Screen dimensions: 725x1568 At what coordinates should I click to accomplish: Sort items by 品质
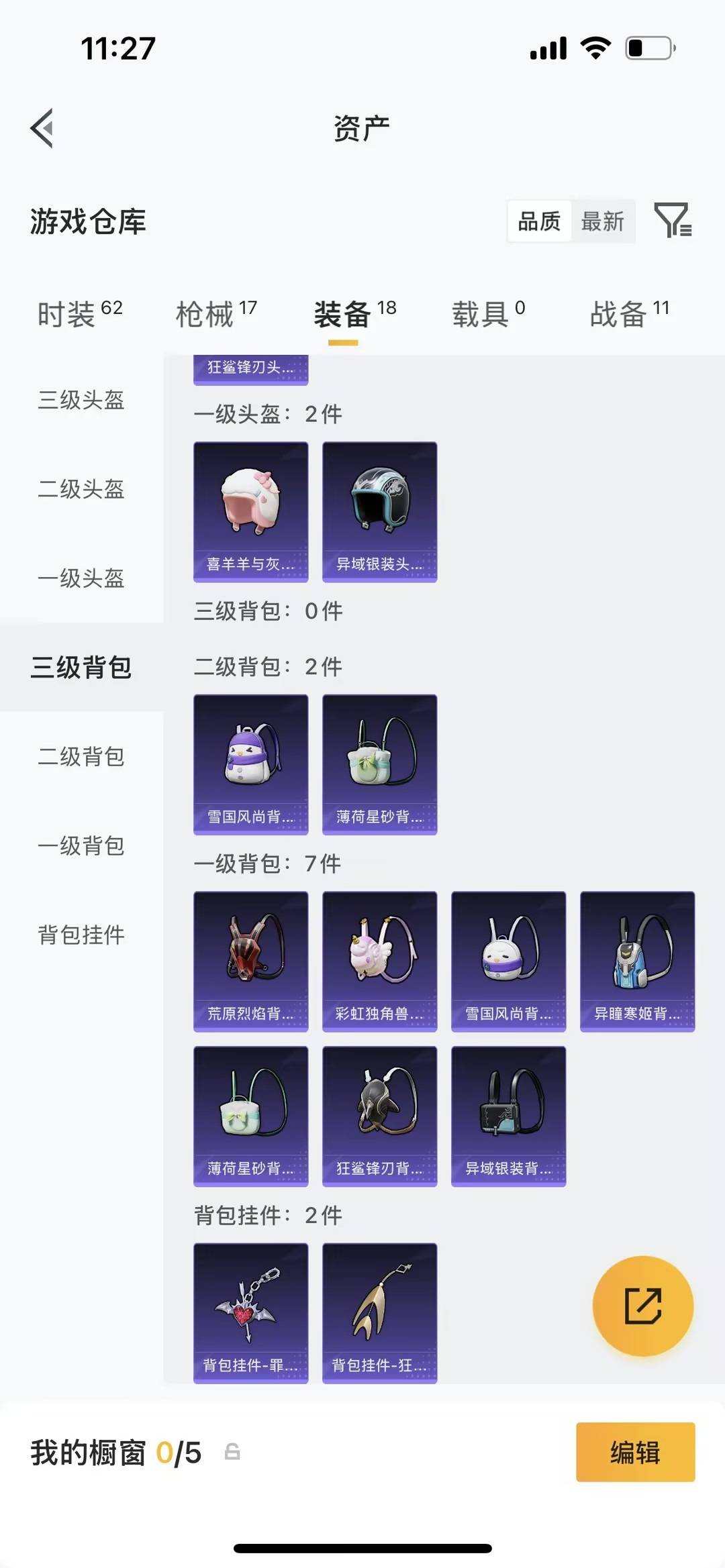(x=539, y=221)
